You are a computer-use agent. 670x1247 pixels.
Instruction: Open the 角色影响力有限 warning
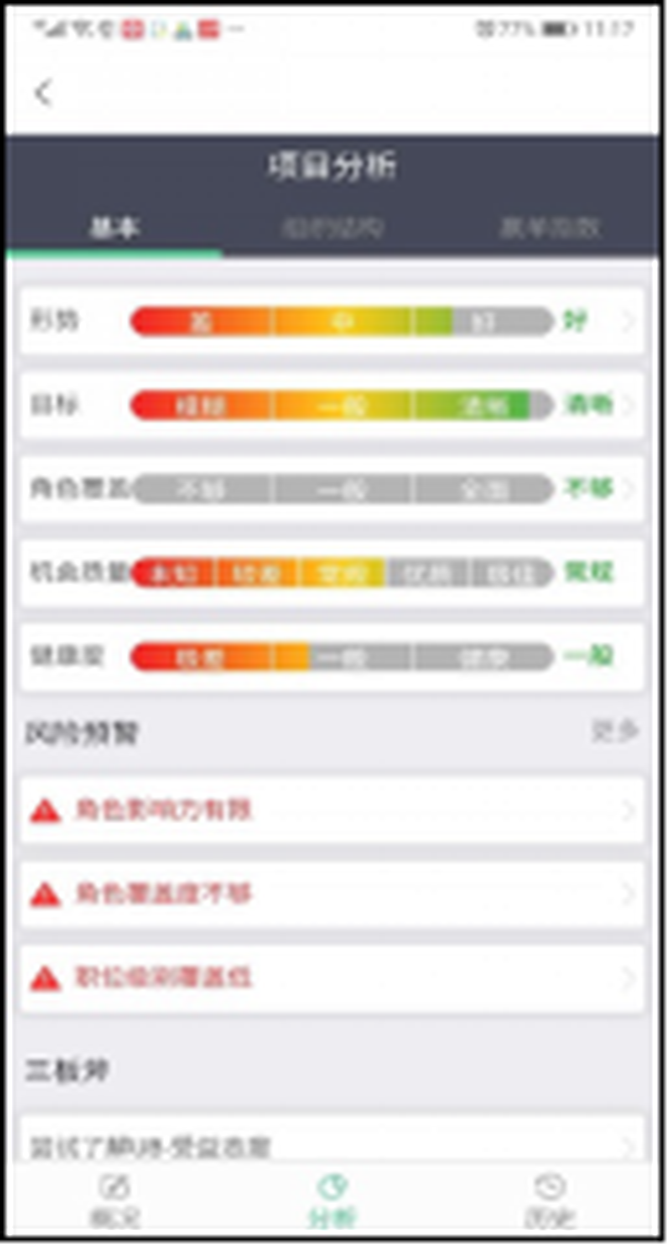pos(332,809)
